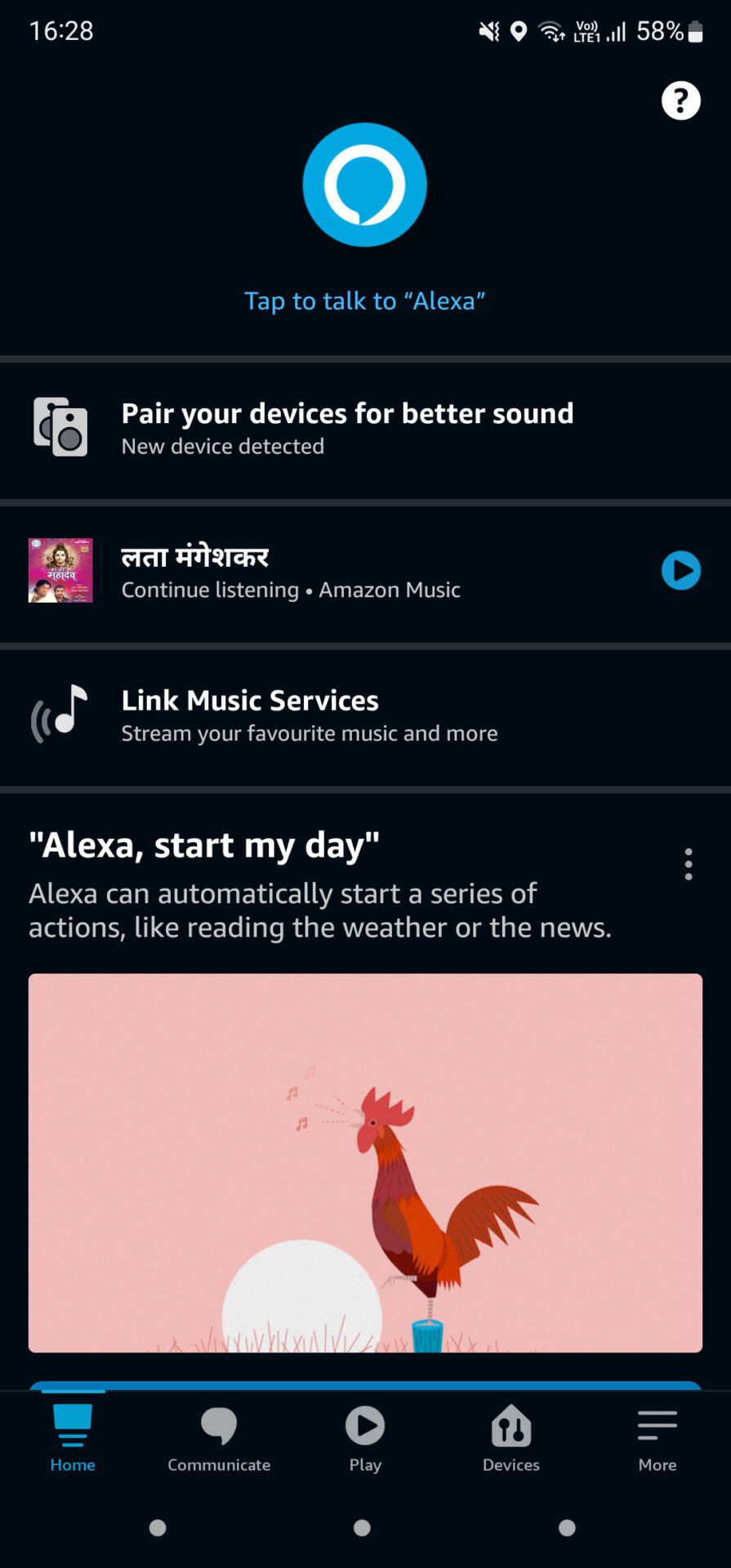Tap the Alexa button to talk

(x=364, y=185)
